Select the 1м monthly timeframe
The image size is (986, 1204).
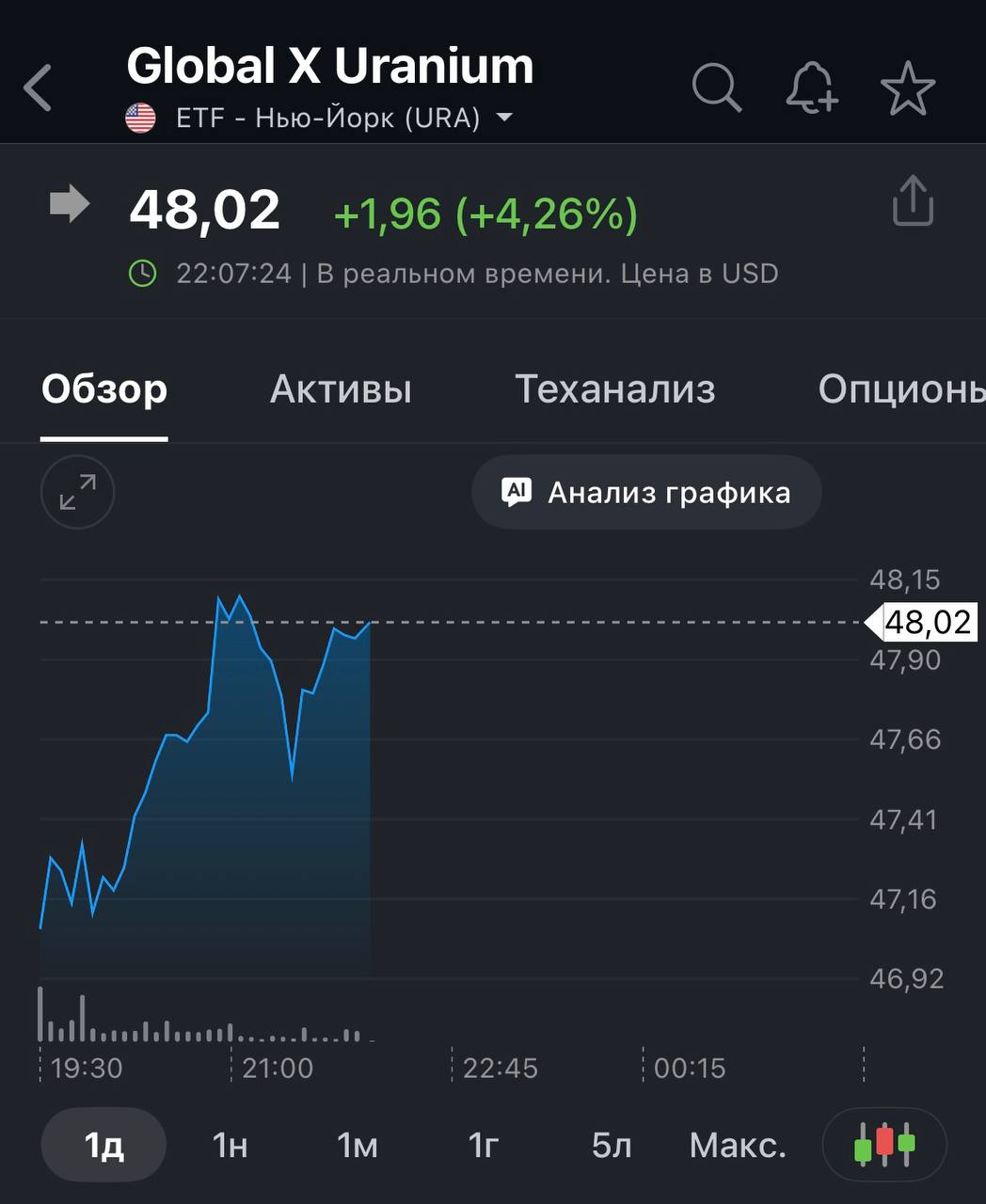357,1145
